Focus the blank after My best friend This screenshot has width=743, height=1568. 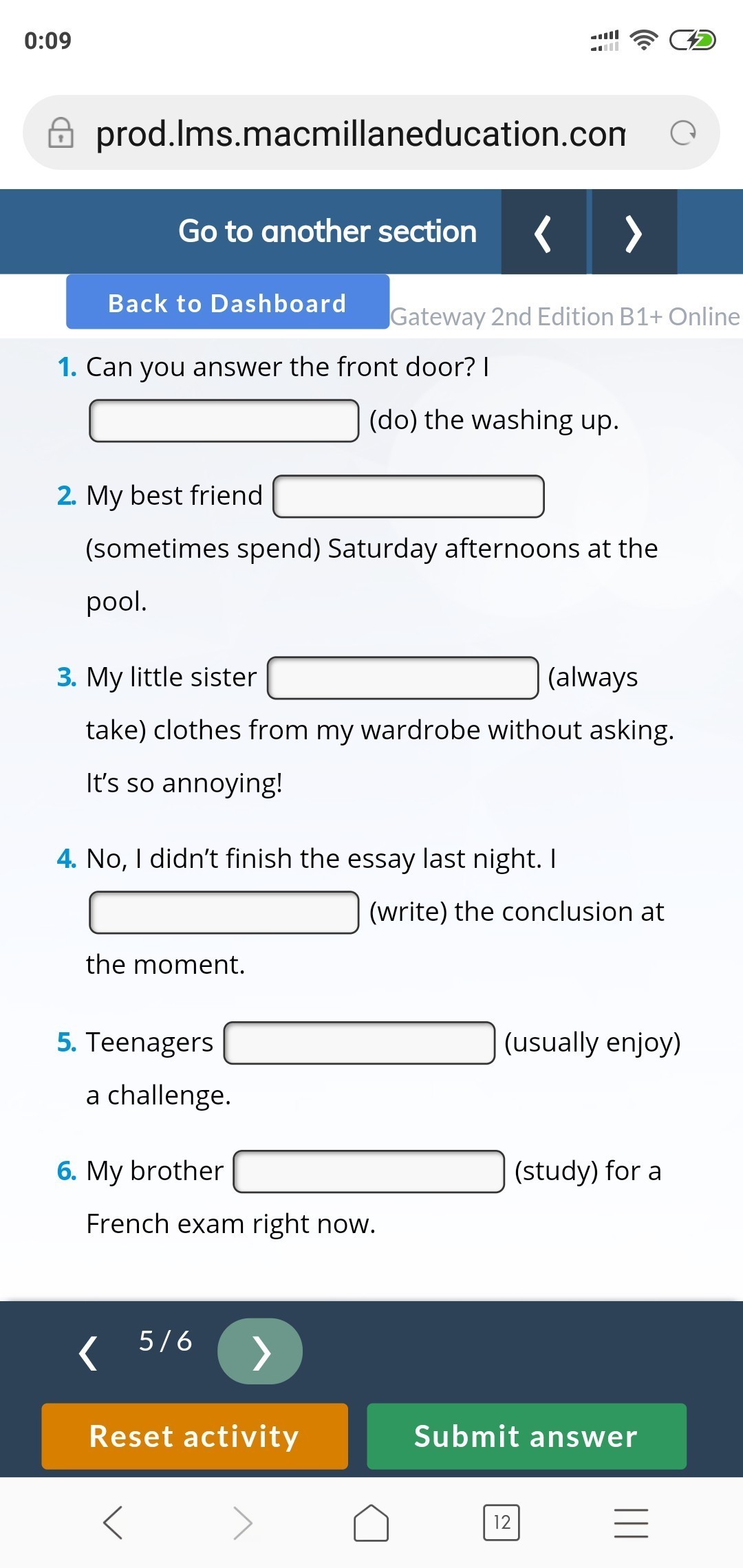[x=409, y=497]
